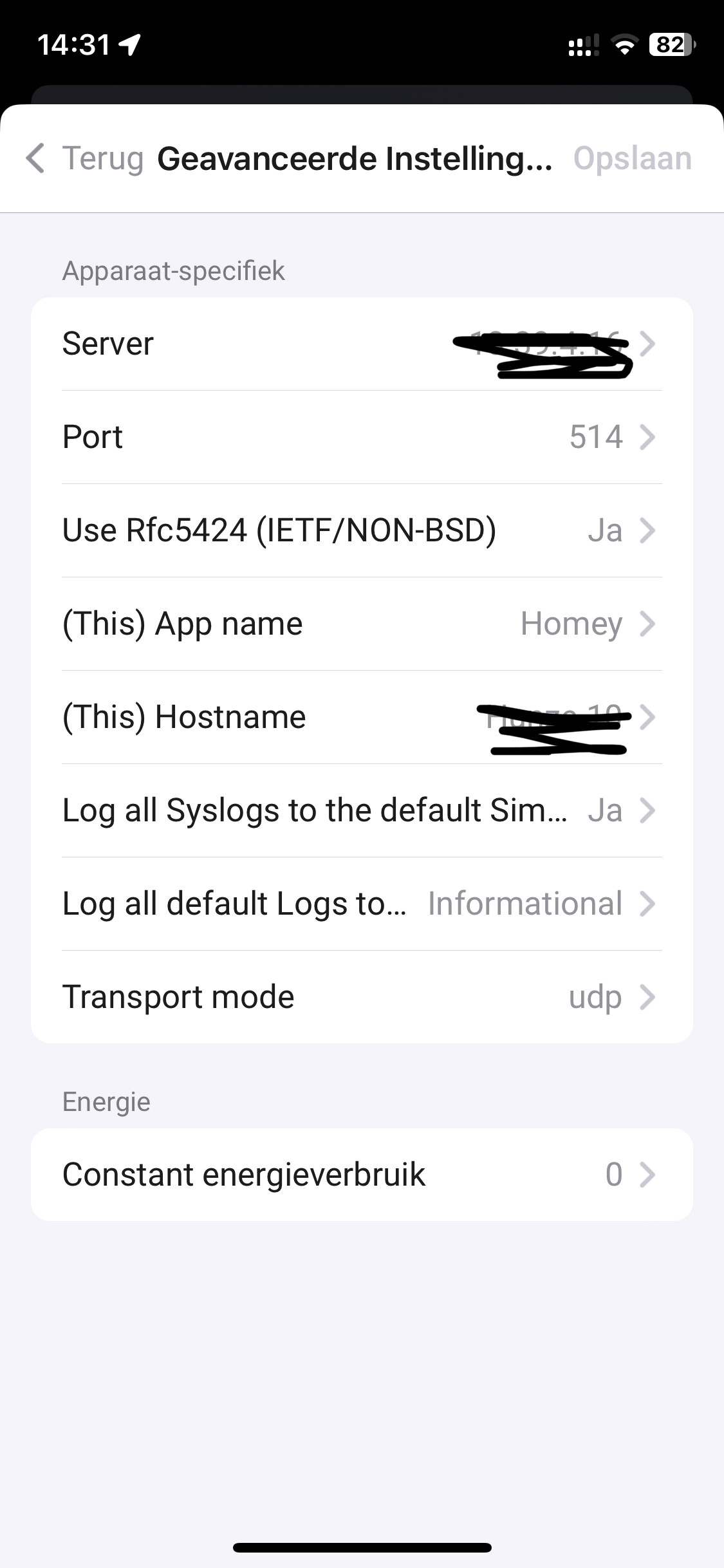Edit the Port setting
The width and height of the screenshot is (724, 1568).
pos(362,437)
